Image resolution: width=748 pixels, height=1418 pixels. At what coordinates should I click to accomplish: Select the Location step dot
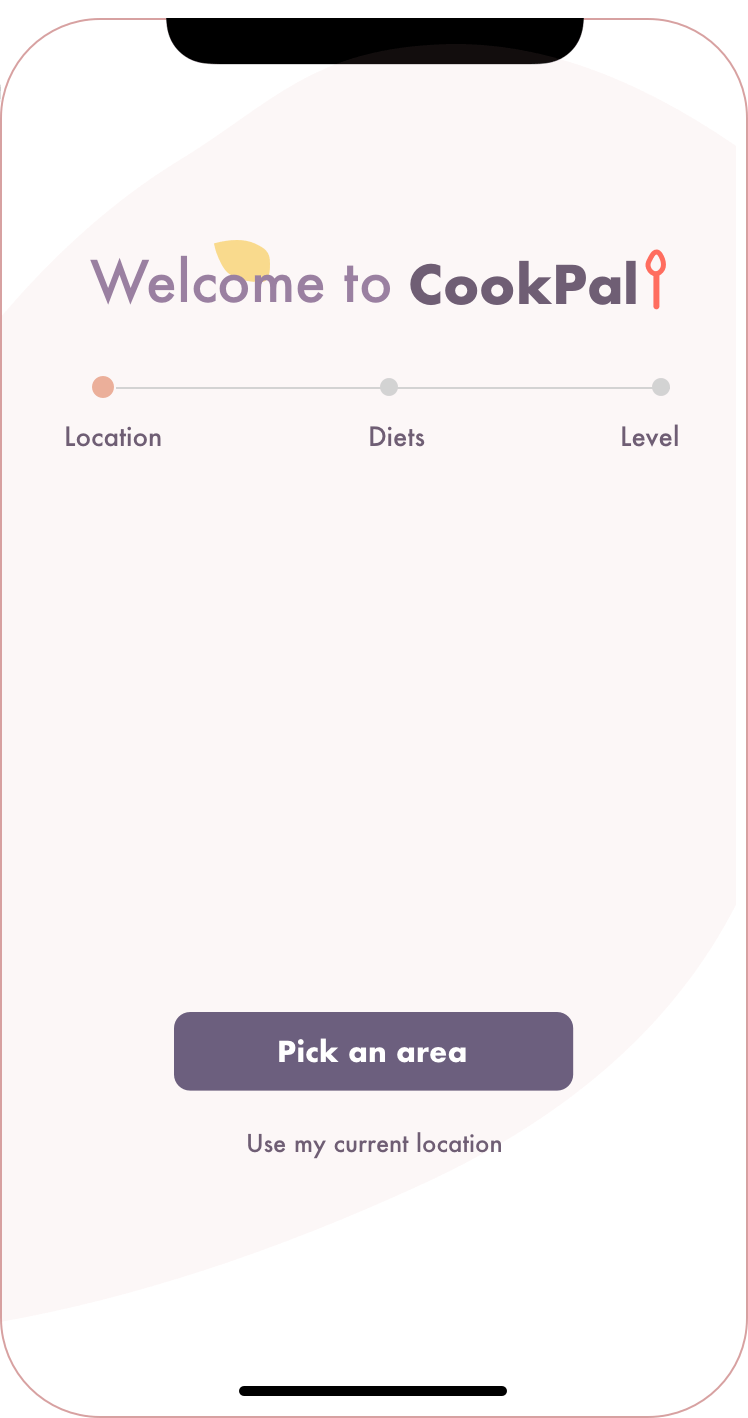tap(103, 387)
